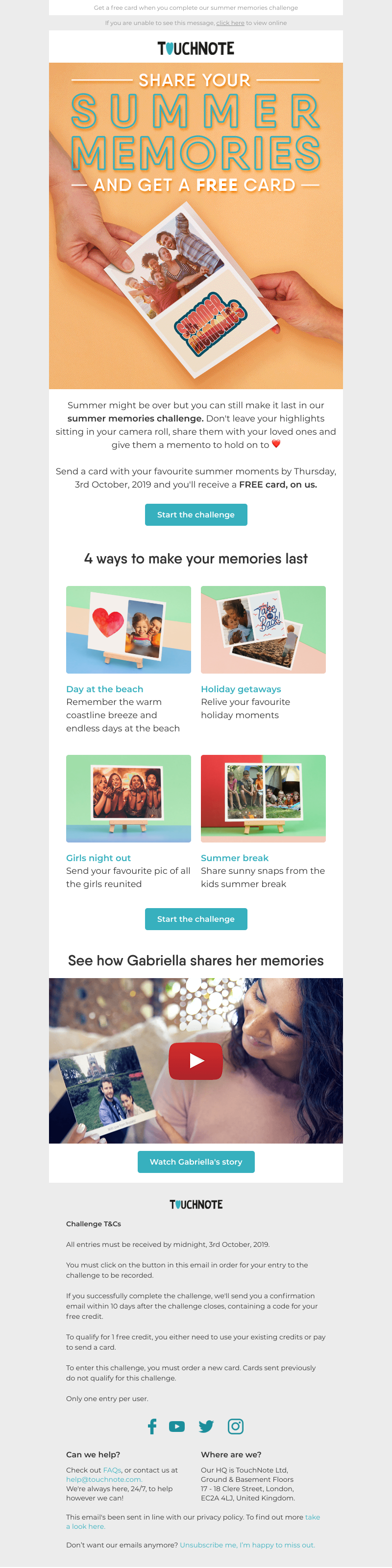Tap the help@touchnote.com email address
This screenshot has width=392, height=1568.
(104, 1479)
